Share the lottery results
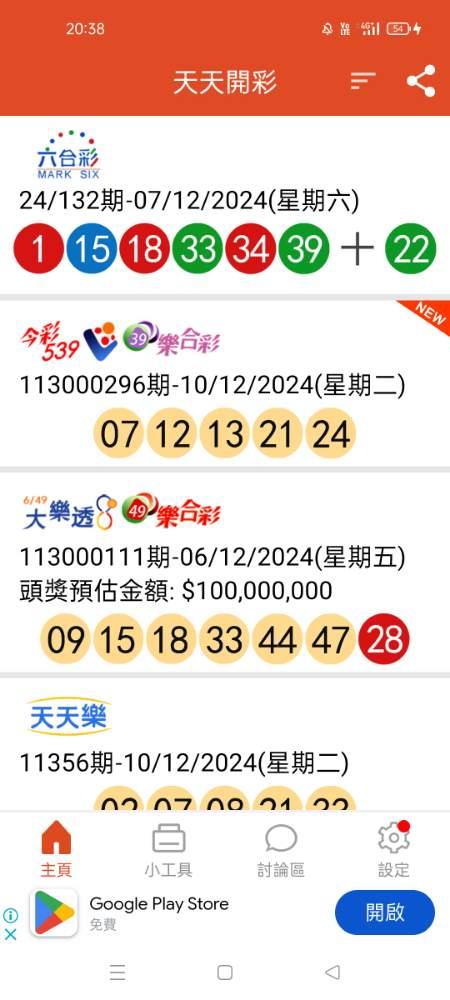 421,81
